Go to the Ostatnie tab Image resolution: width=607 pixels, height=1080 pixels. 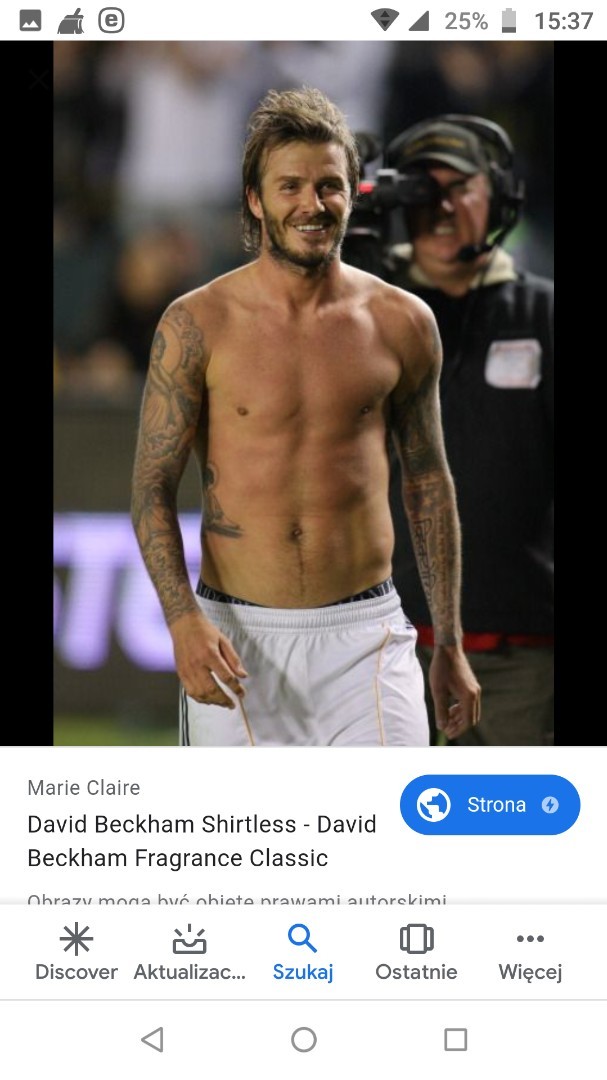point(416,952)
